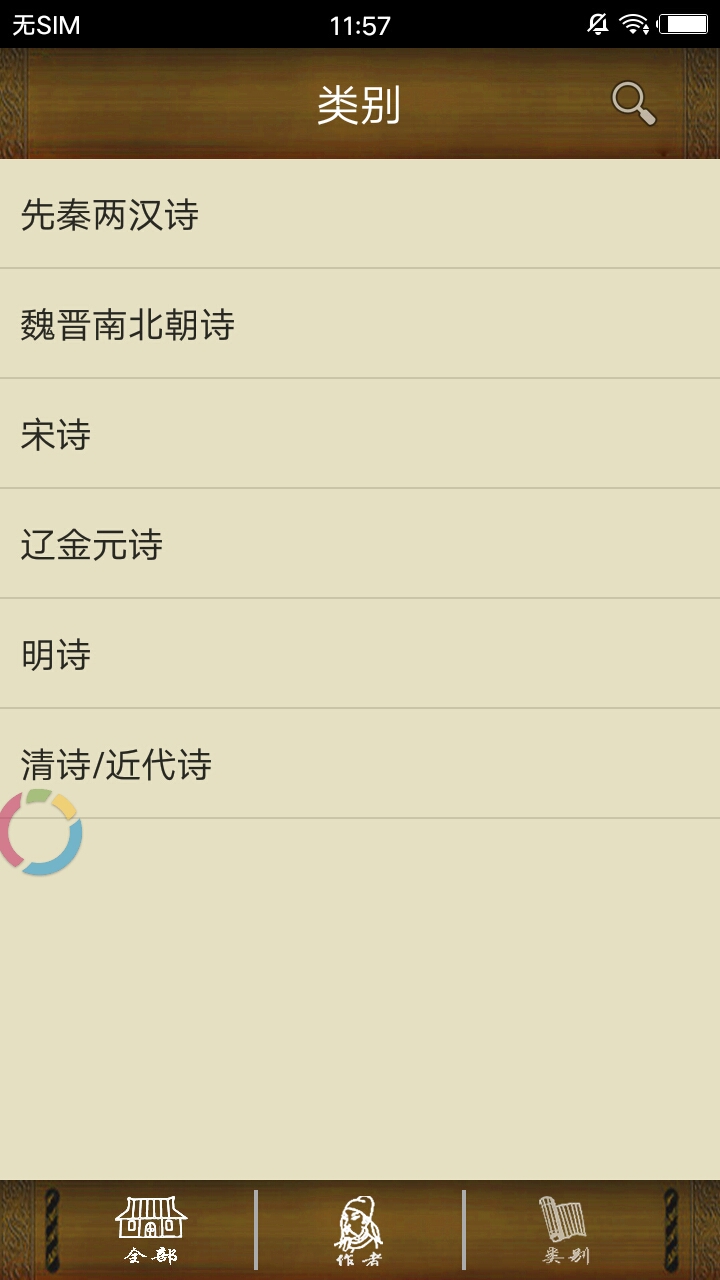This screenshot has width=720, height=1280.
Task: View the 清诗/近代诗 category
Action: tap(360, 764)
